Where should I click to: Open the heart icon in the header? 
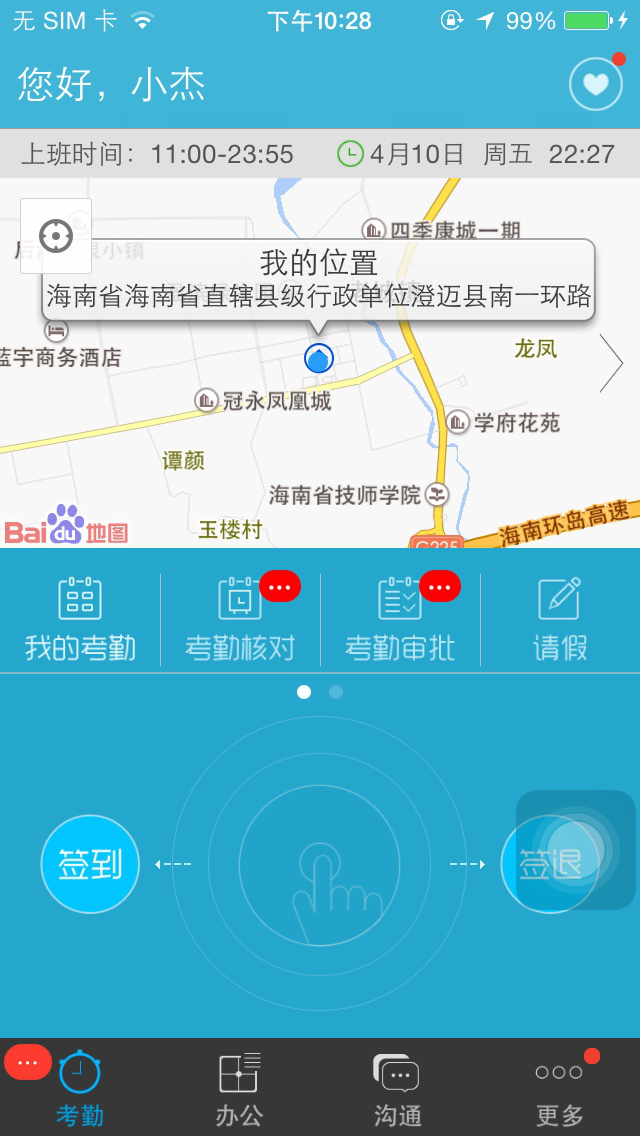point(595,84)
